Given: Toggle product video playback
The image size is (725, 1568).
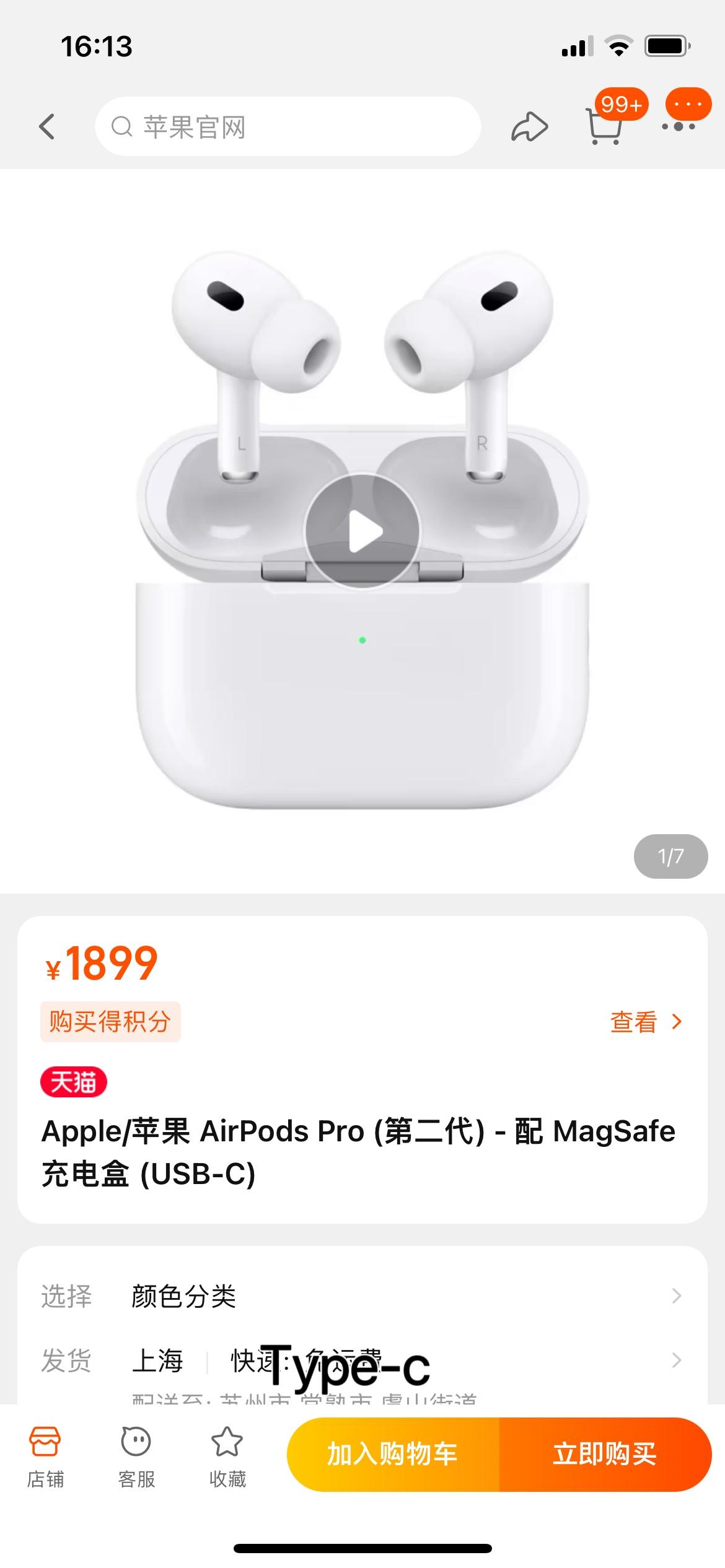Looking at the screenshot, I should [362, 529].
